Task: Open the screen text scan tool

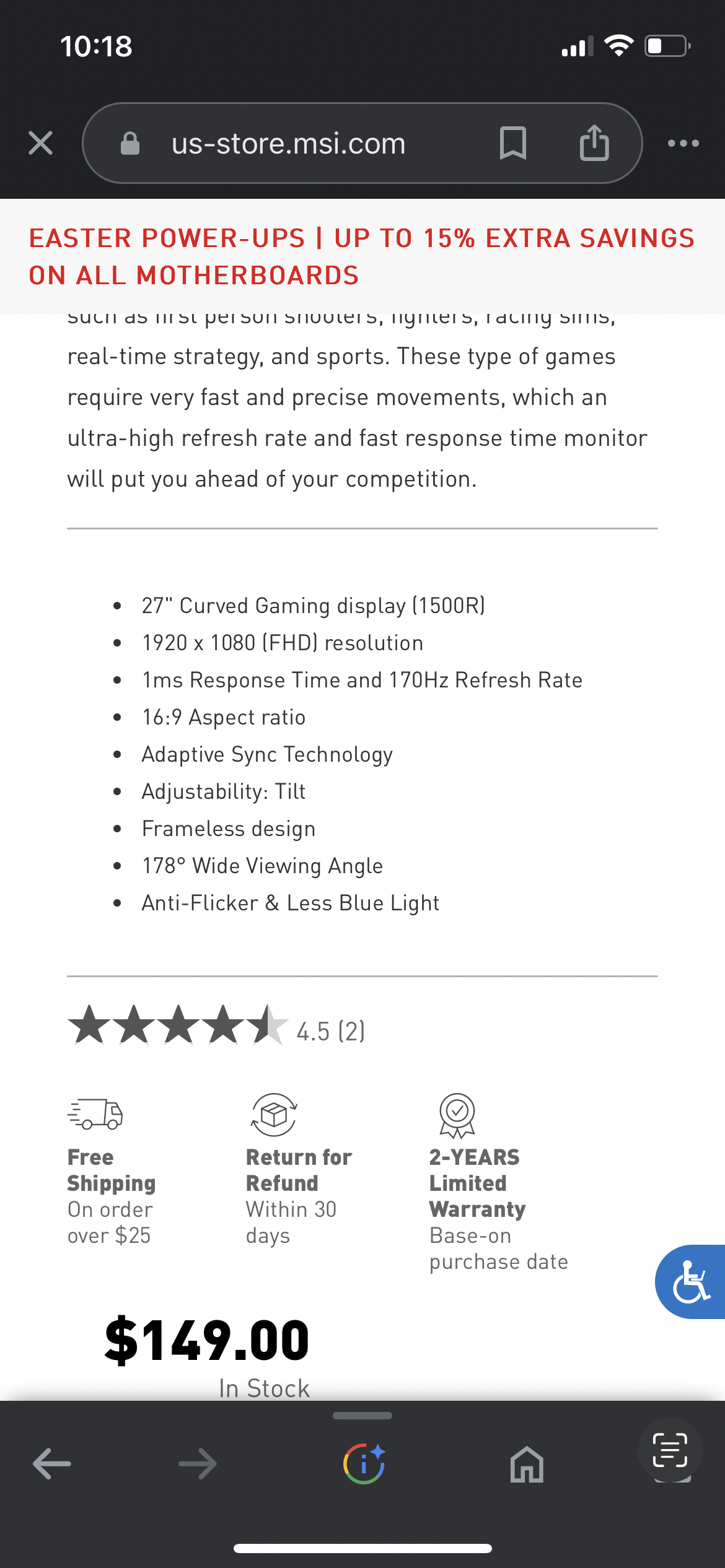Action: coord(670,1450)
